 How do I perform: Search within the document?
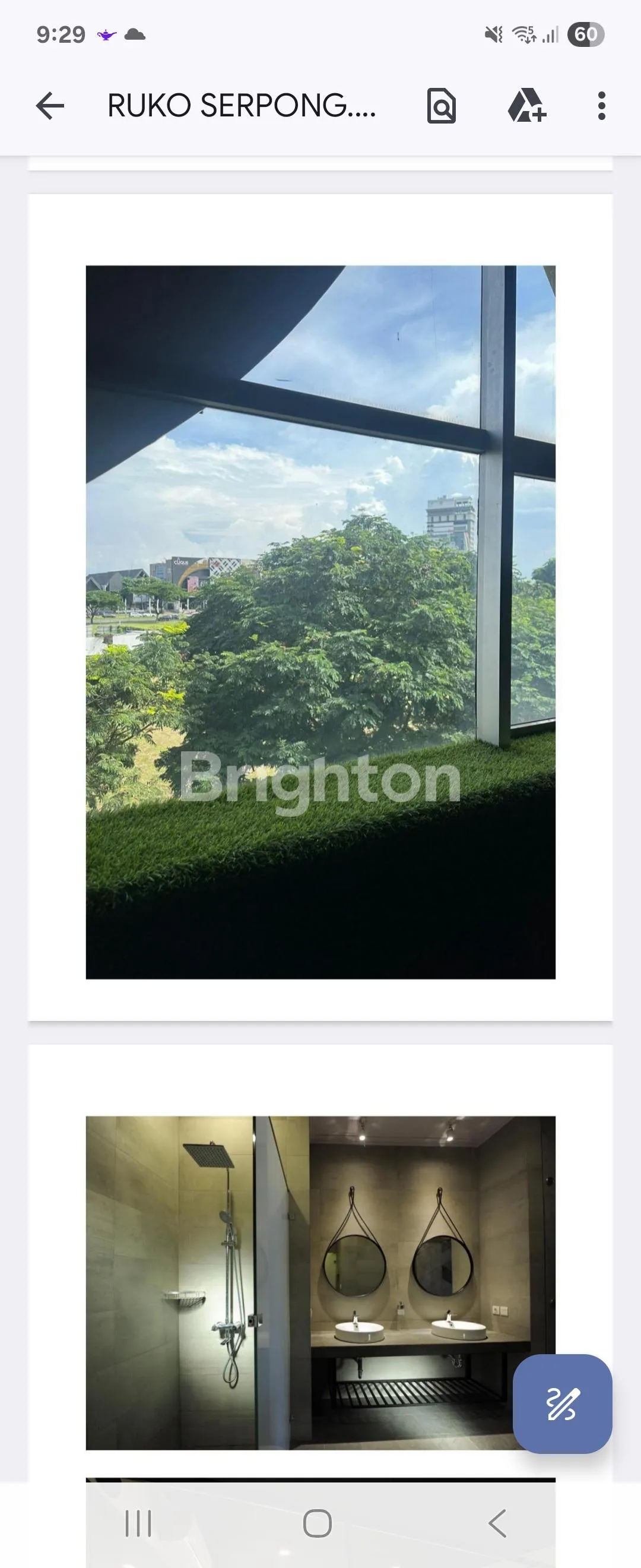[x=442, y=106]
